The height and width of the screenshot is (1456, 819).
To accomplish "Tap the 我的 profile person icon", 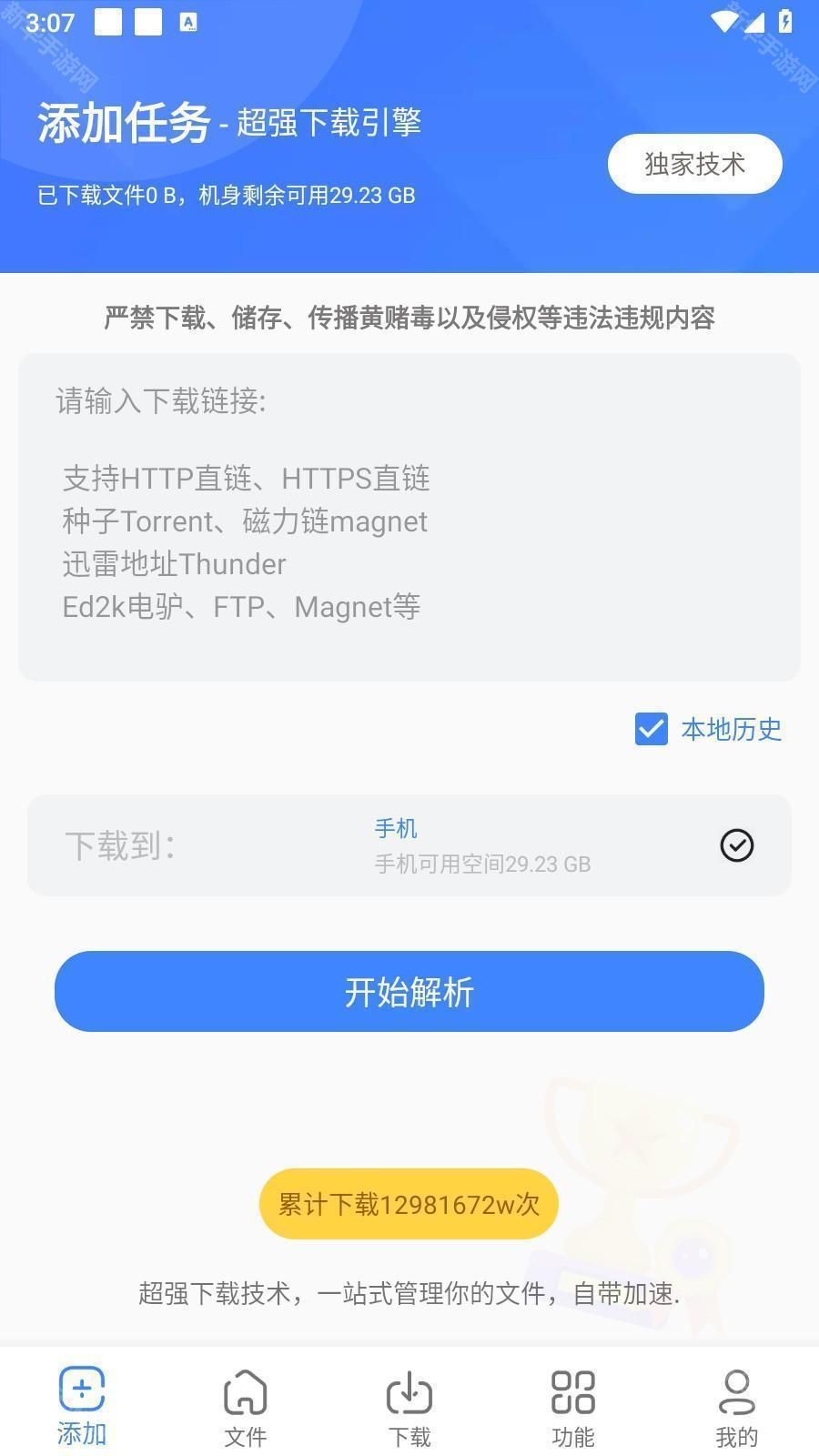I will pos(736,1390).
